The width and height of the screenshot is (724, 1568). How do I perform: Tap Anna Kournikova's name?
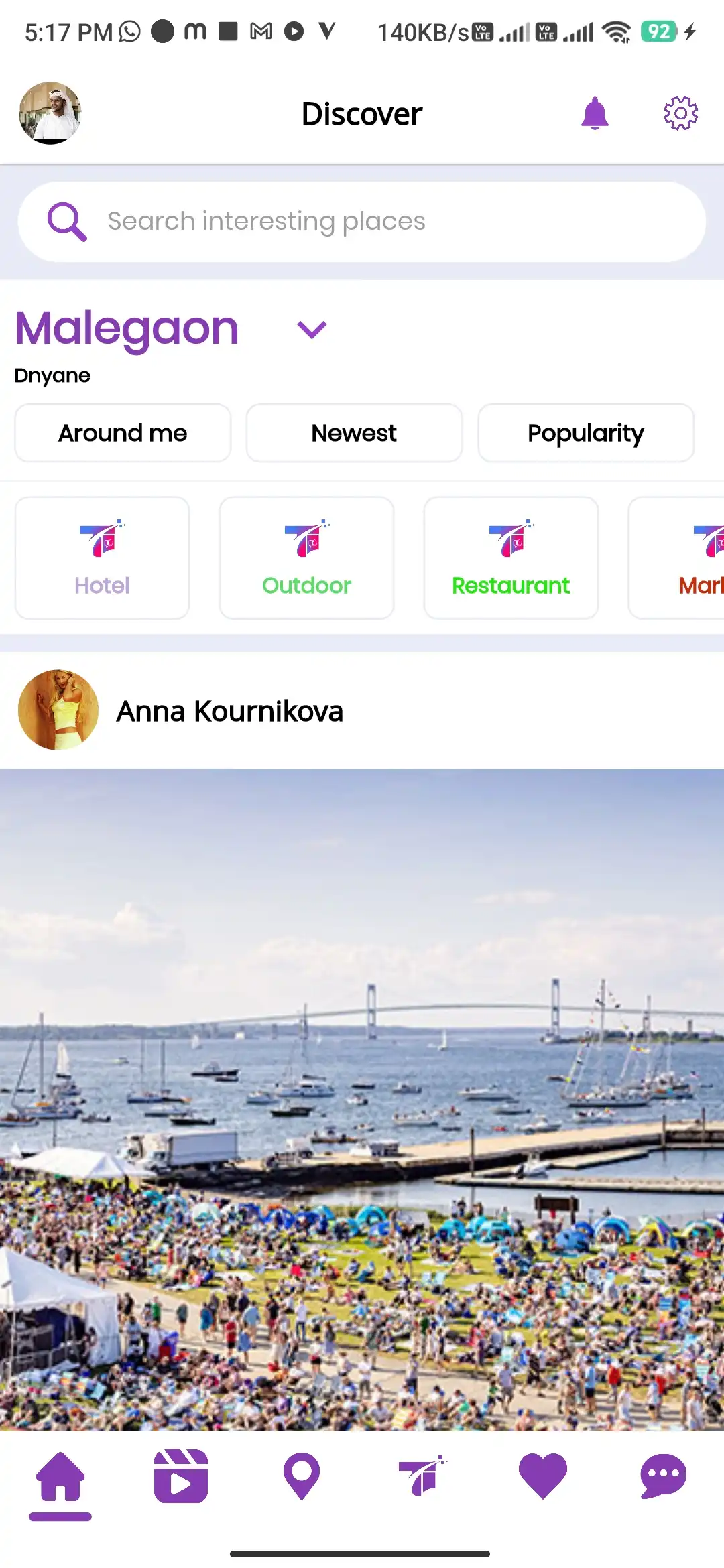230,710
